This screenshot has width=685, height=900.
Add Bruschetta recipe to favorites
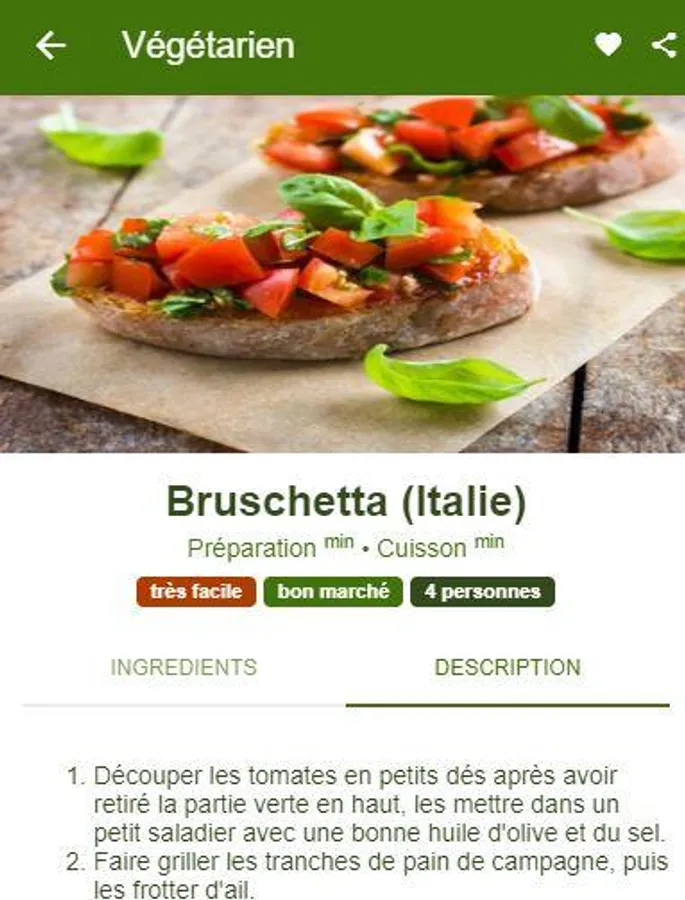(x=608, y=44)
